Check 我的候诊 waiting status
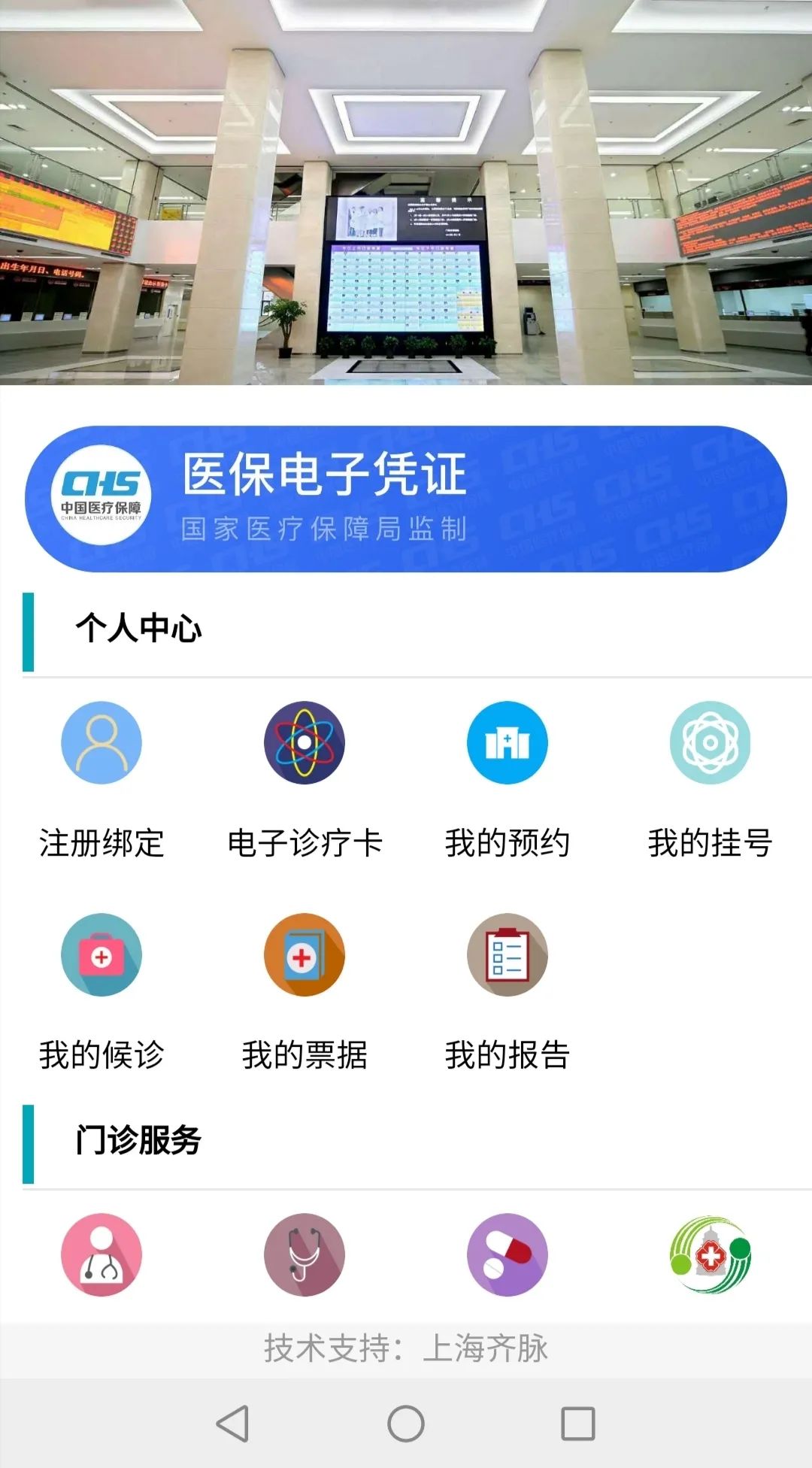Viewport: 812px width, 1468px height. pos(101,989)
